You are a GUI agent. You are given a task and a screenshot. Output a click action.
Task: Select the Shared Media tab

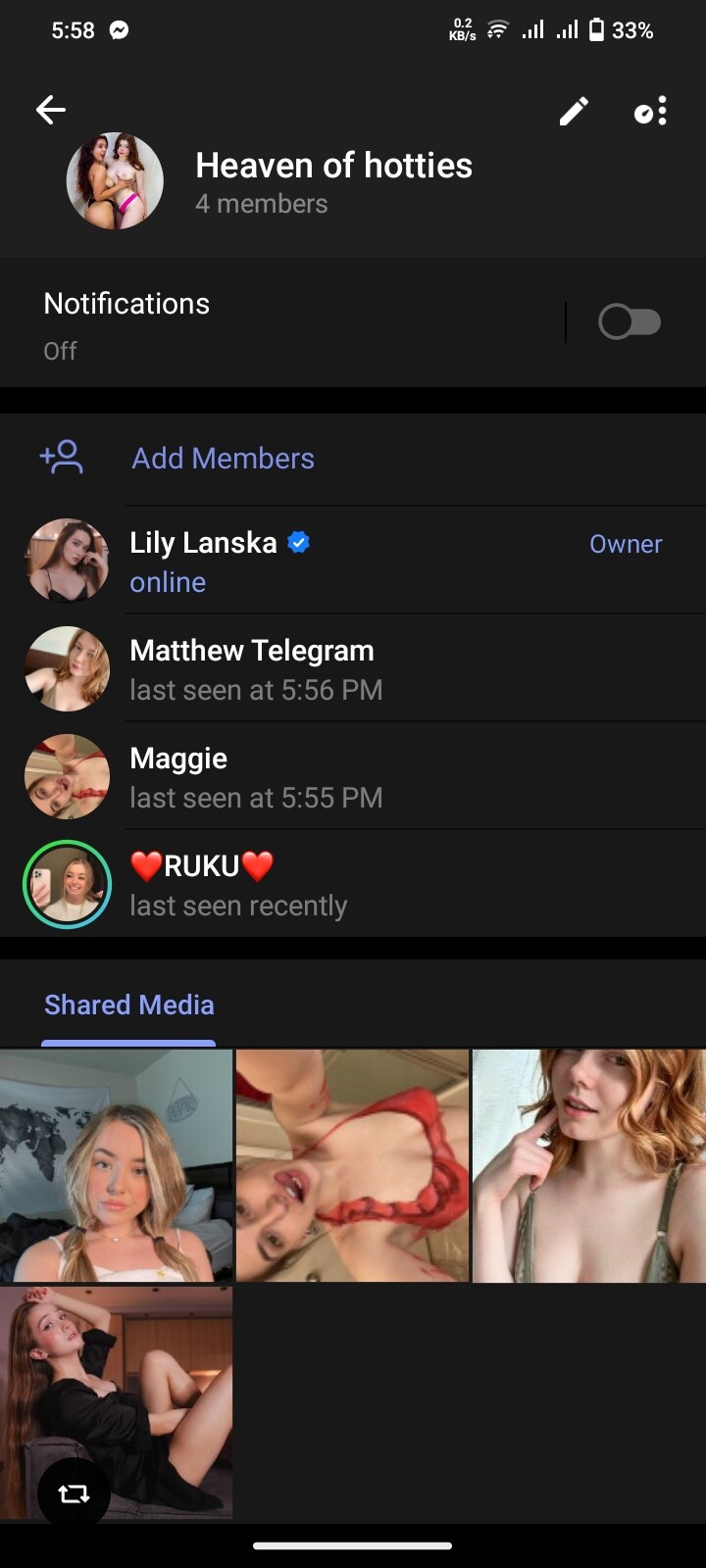coord(128,1005)
